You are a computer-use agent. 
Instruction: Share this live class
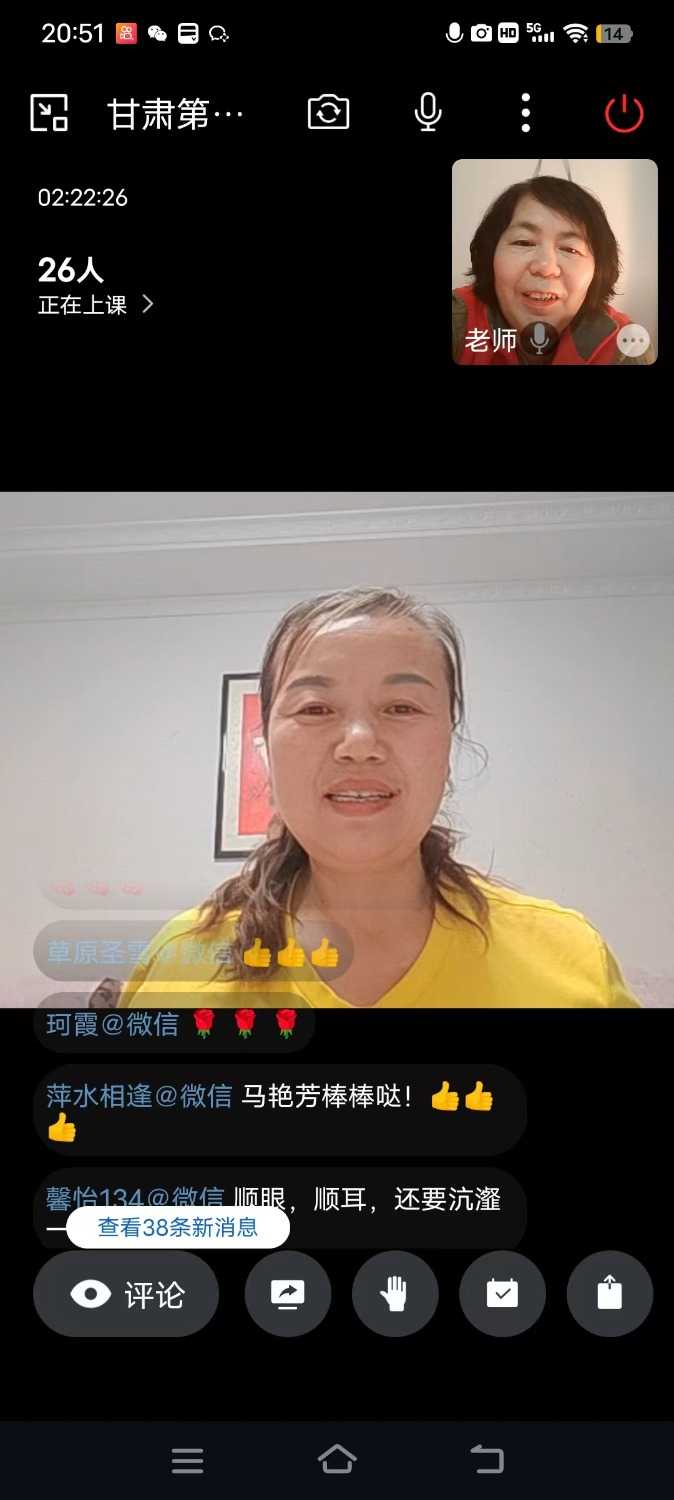pos(609,1294)
